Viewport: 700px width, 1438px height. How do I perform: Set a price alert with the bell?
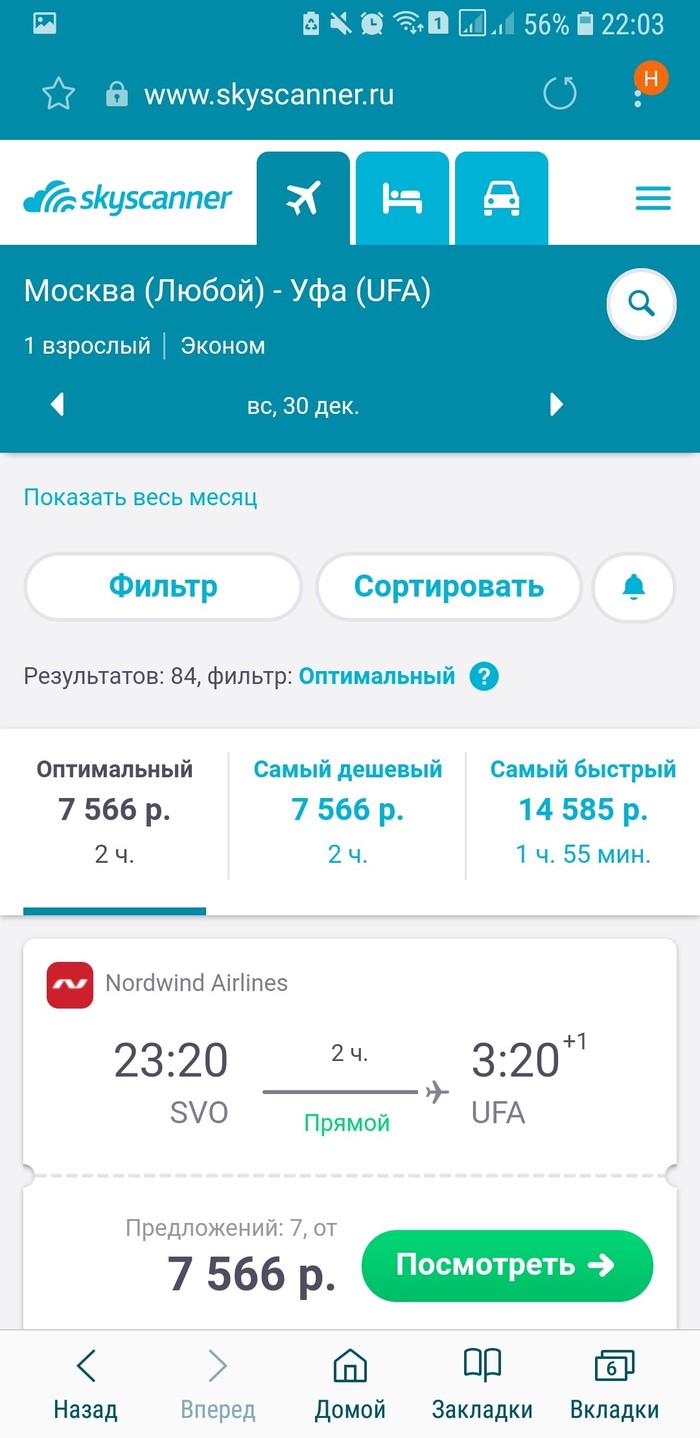pos(634,588)
